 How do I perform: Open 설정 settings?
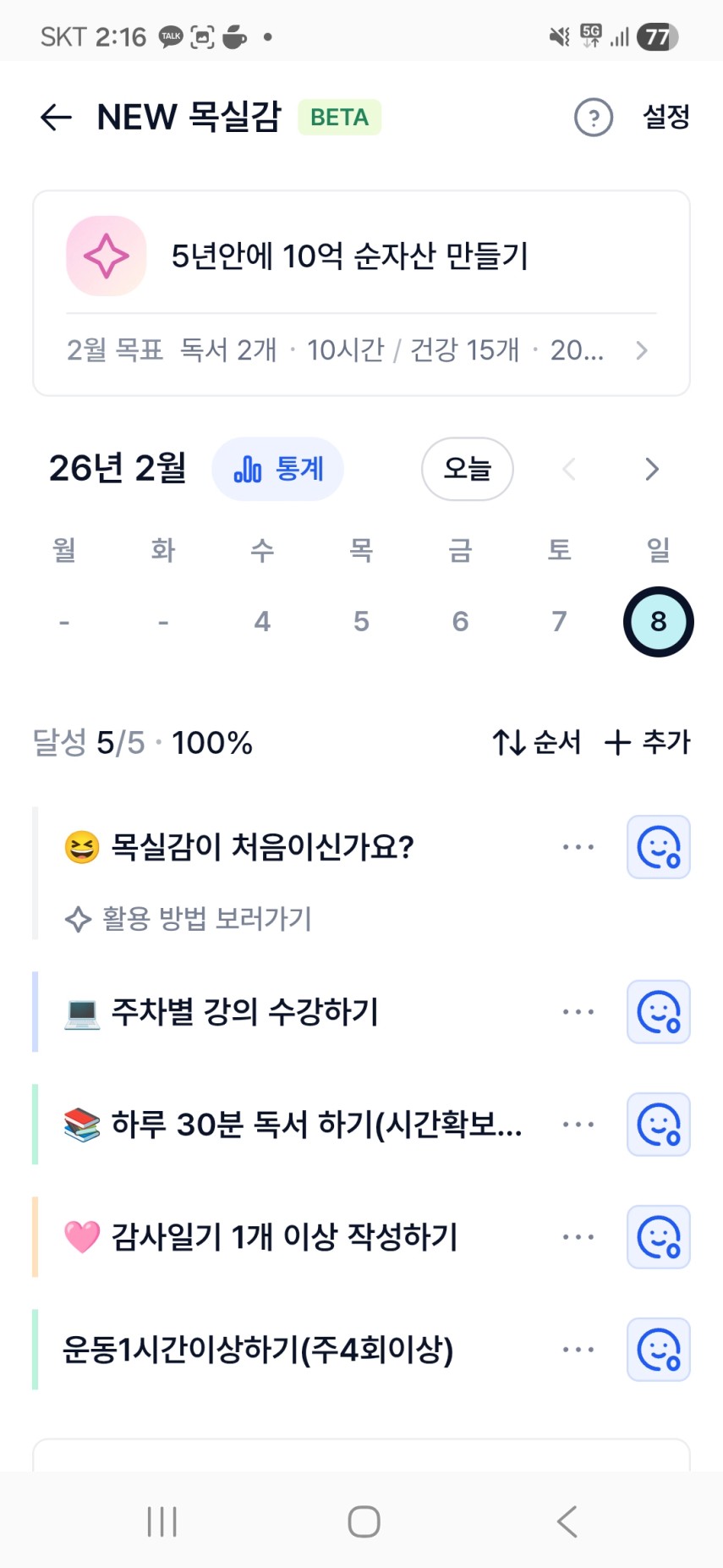coord(666,117)
